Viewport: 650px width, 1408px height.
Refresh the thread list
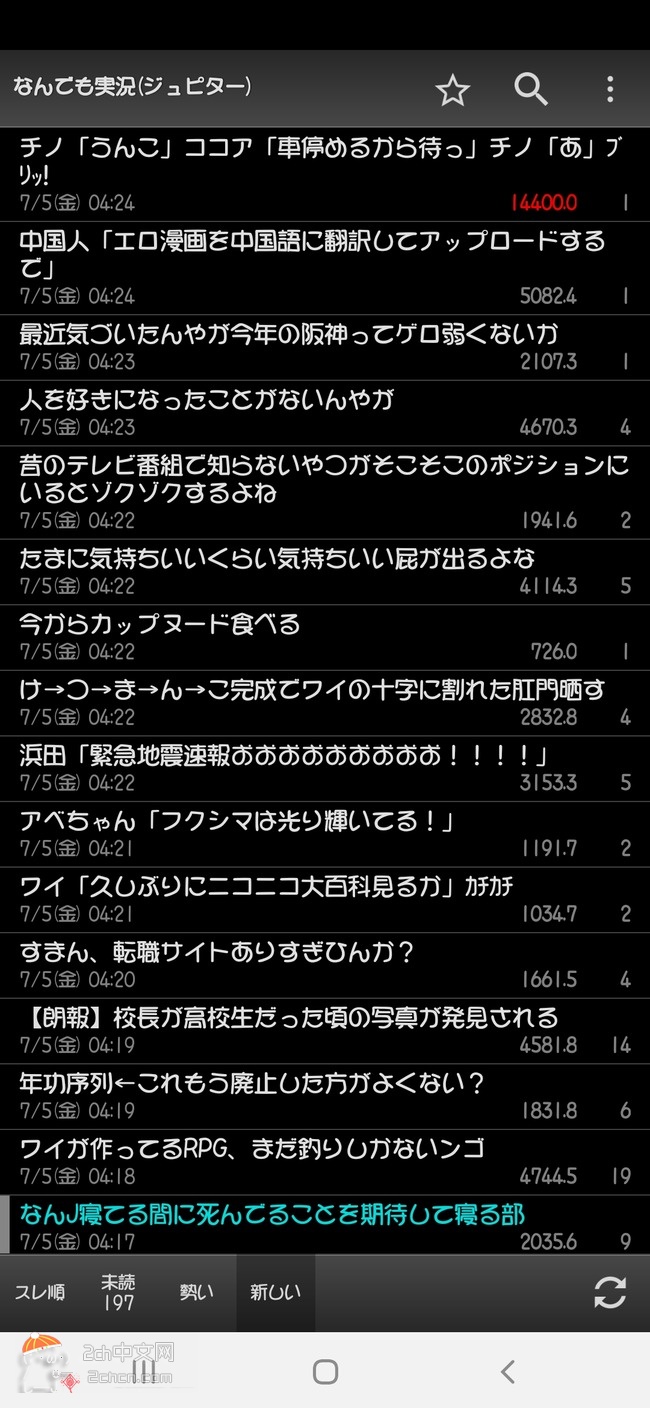tap(609, 1293)
